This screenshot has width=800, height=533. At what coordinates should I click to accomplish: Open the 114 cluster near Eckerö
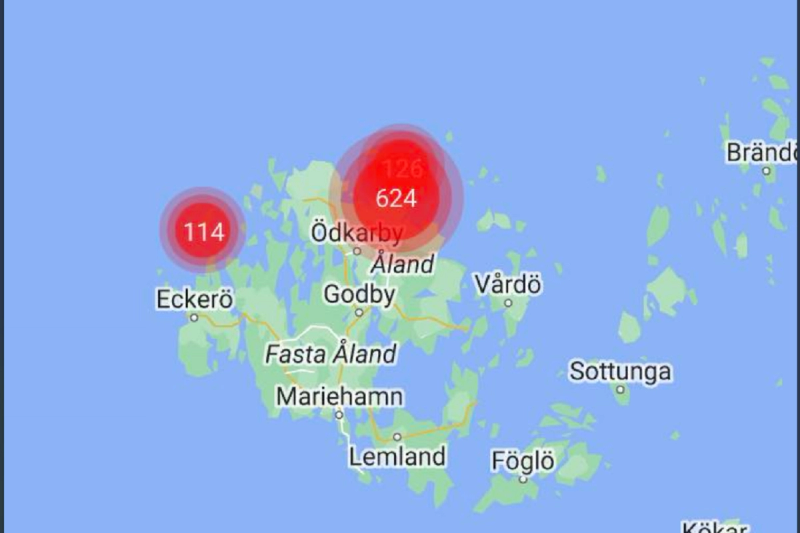(203, 232)
